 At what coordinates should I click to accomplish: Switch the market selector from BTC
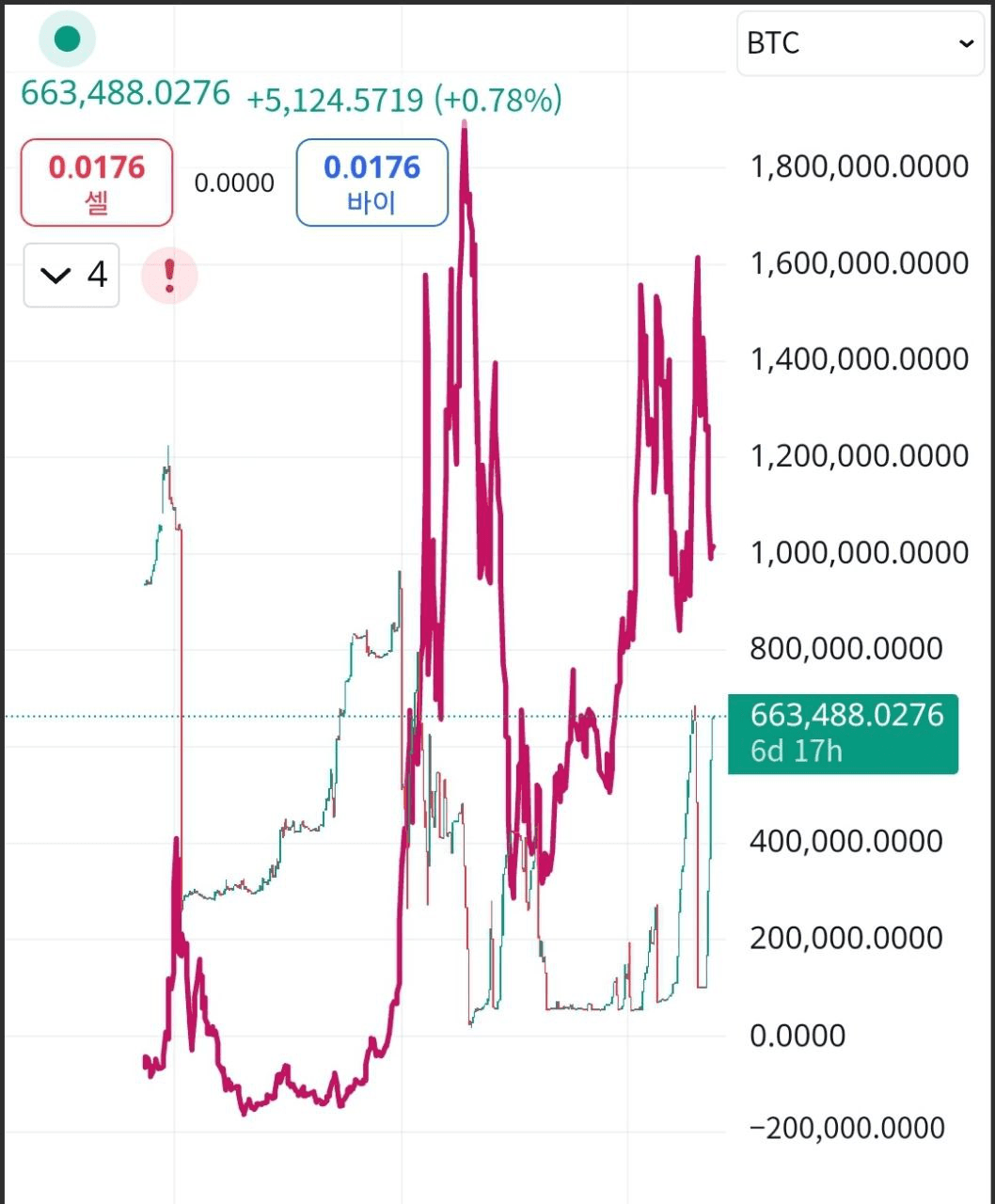point(859,43)
